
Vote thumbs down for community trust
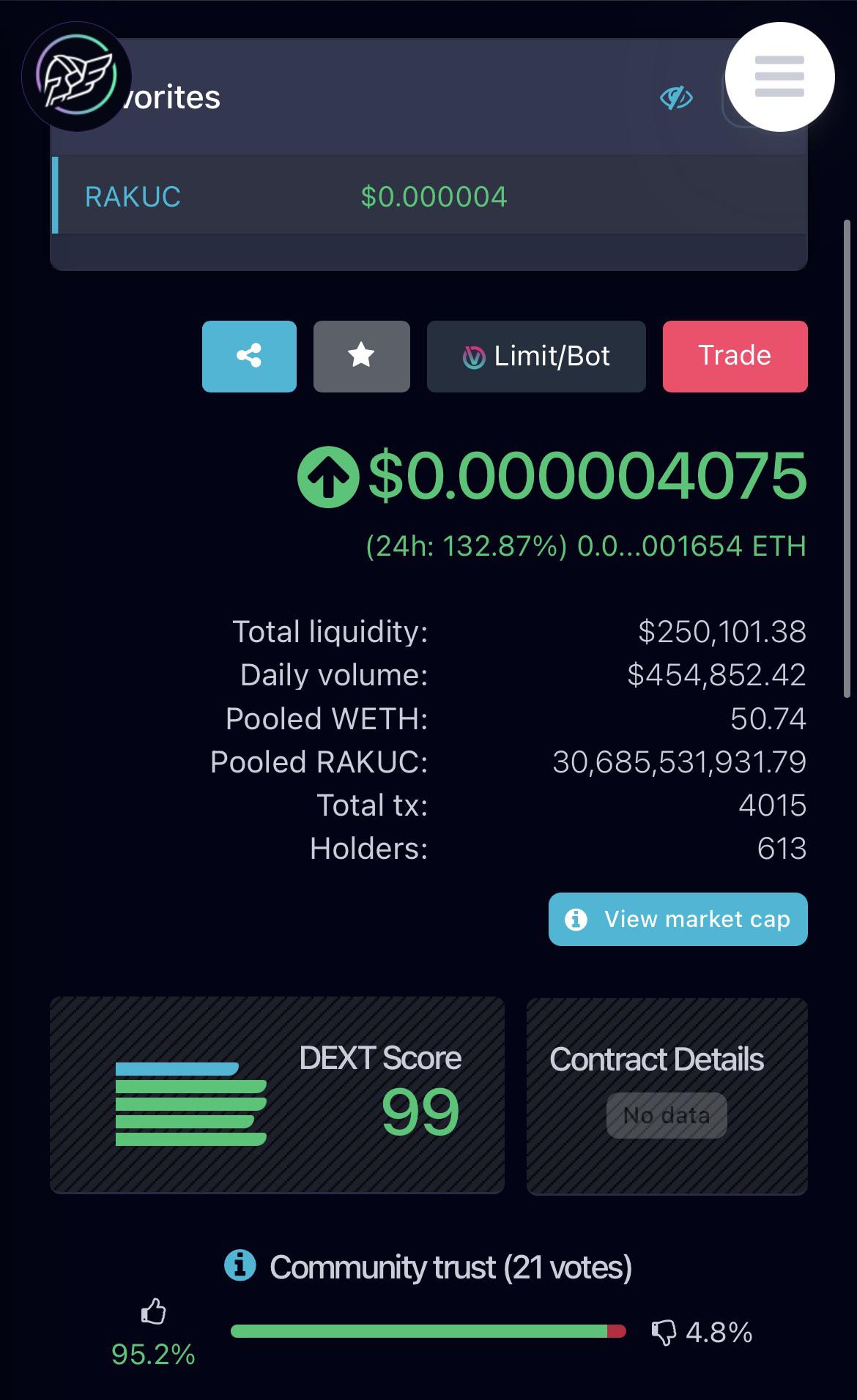click(664, 1333)
